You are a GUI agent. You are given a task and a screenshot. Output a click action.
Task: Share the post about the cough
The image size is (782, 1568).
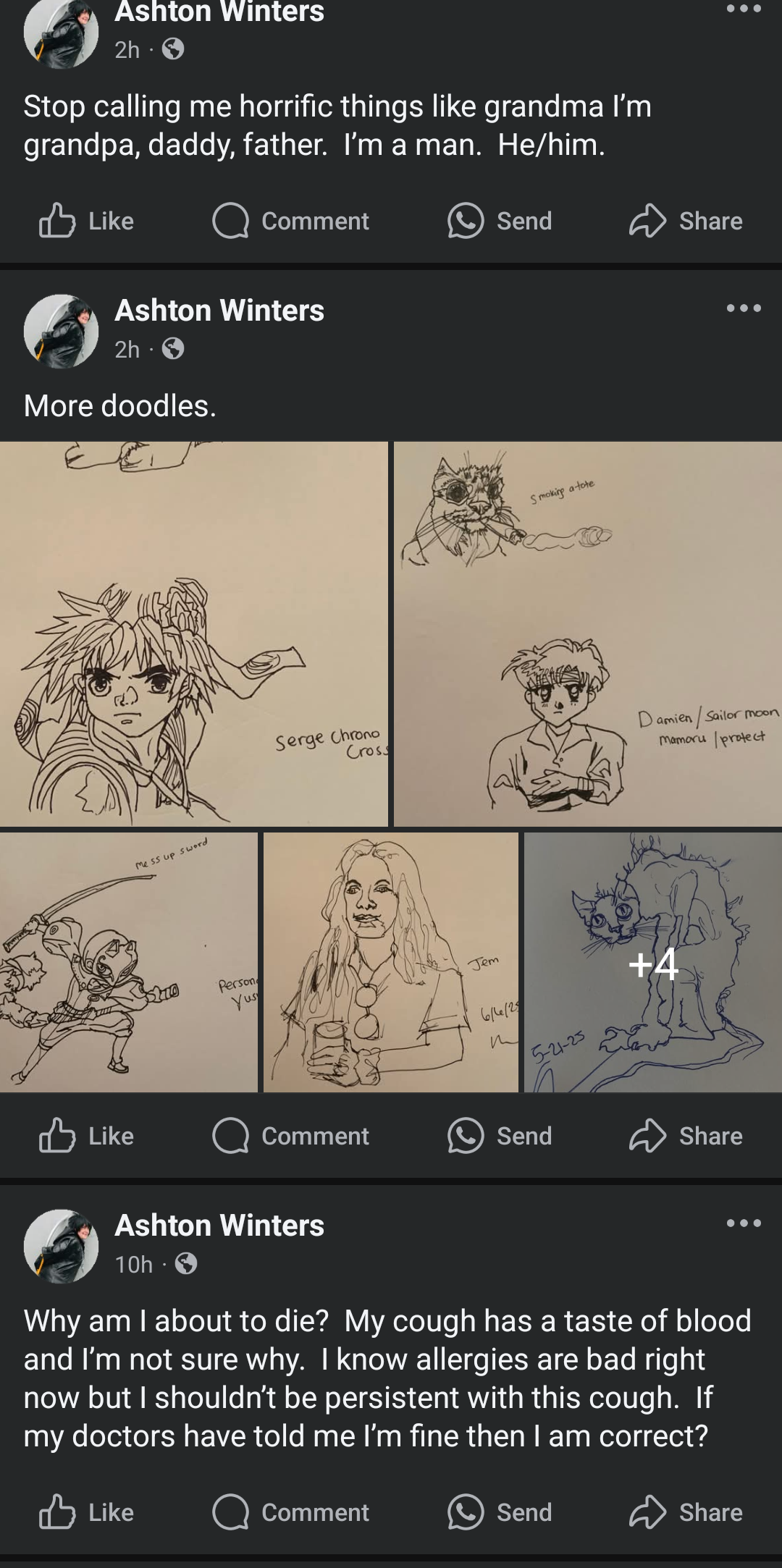[685, 1512]
